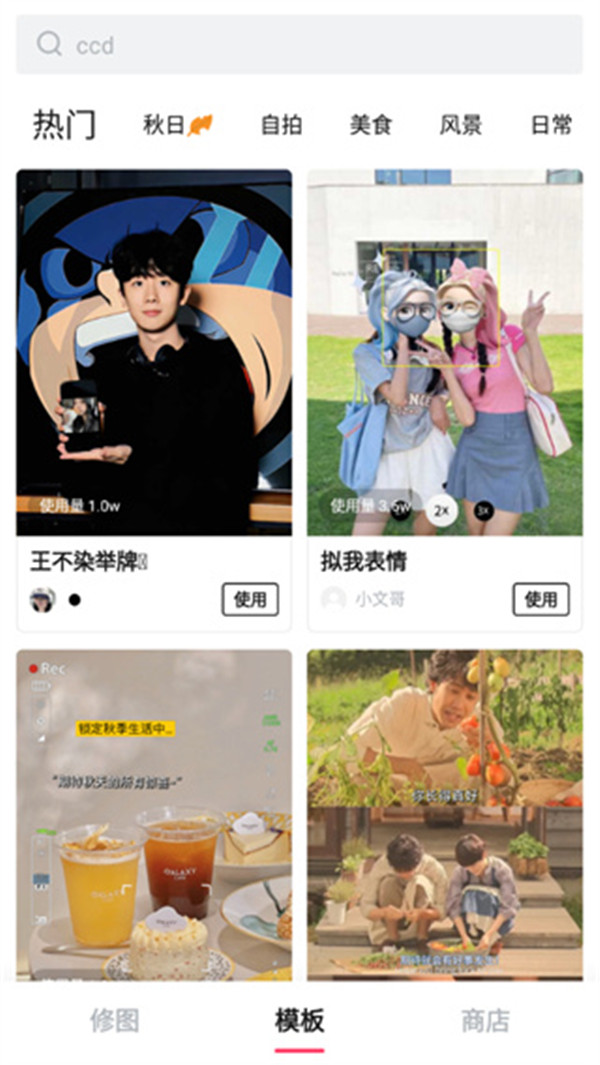Switch to the 日常 category
Image resolution: width=600 pixels, height=1065 pixels.
(x=551, y=125)
